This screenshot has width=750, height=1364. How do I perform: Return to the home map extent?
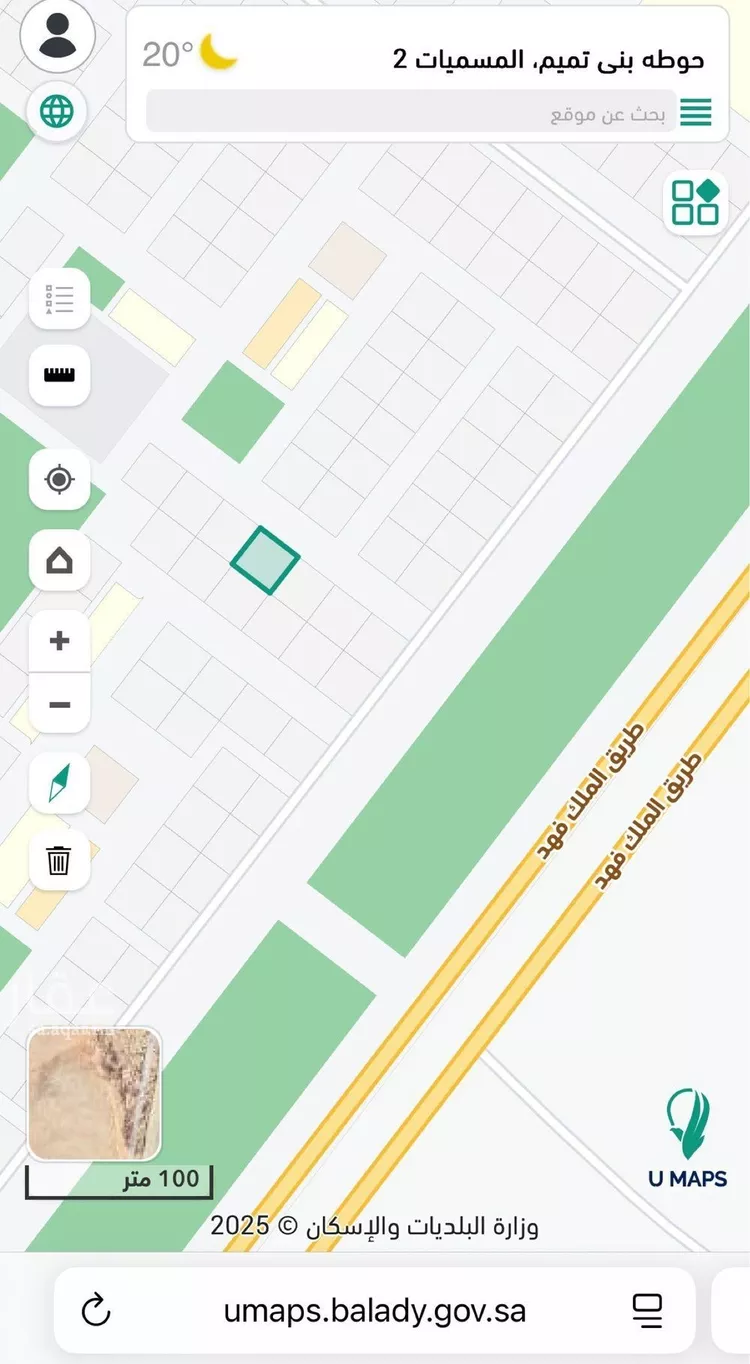click(59, 561)
